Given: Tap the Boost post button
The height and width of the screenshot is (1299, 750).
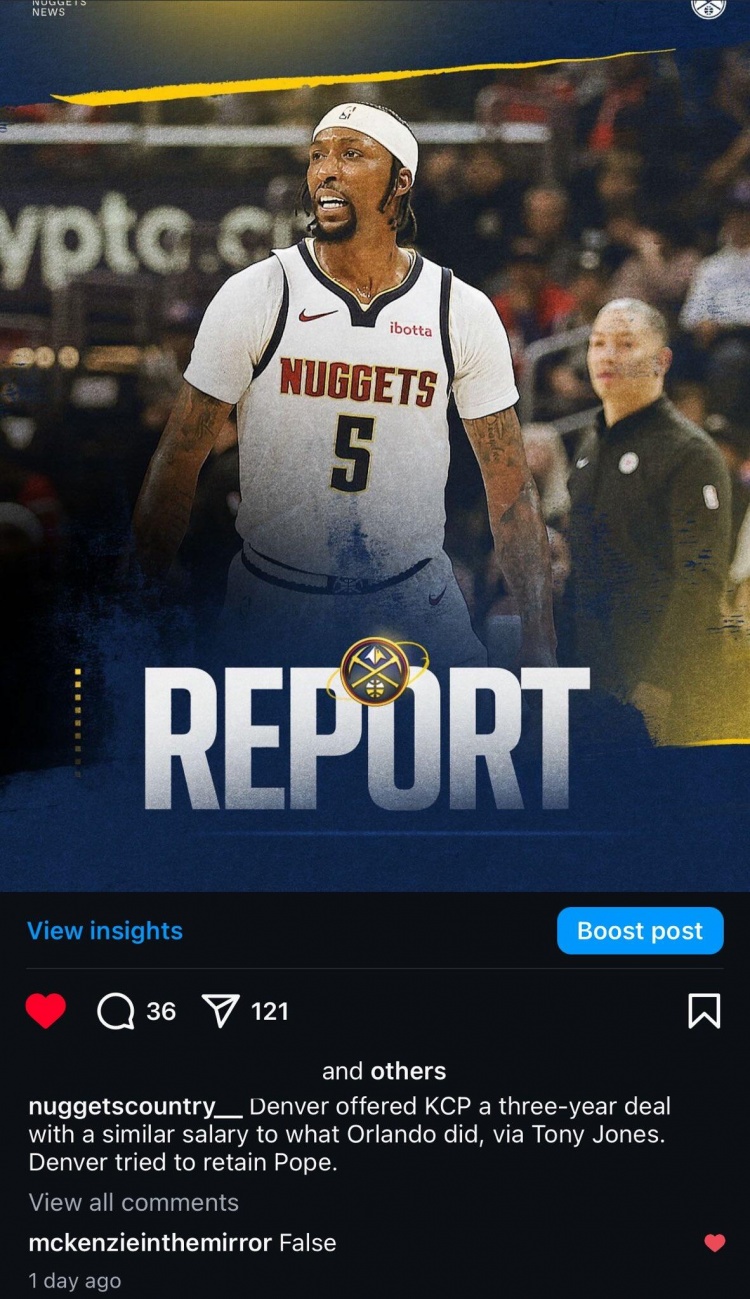Looking at the screenshot, I should pos(640,931).
